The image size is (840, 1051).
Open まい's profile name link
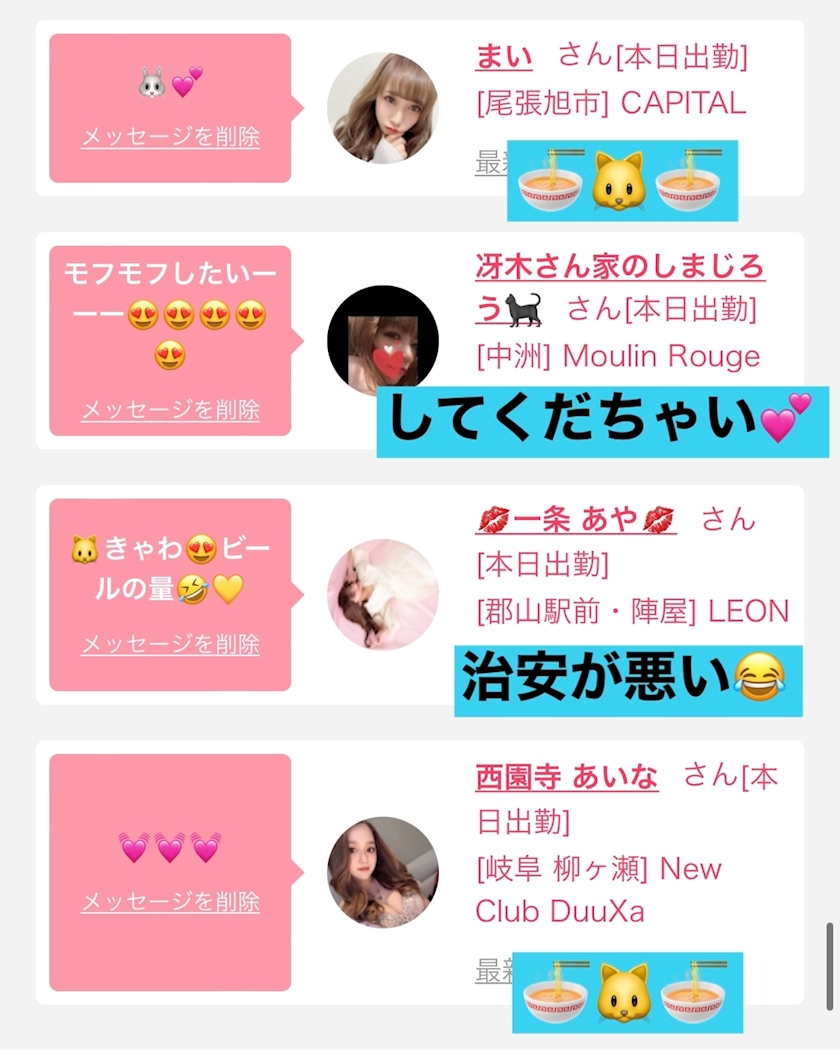504,56
